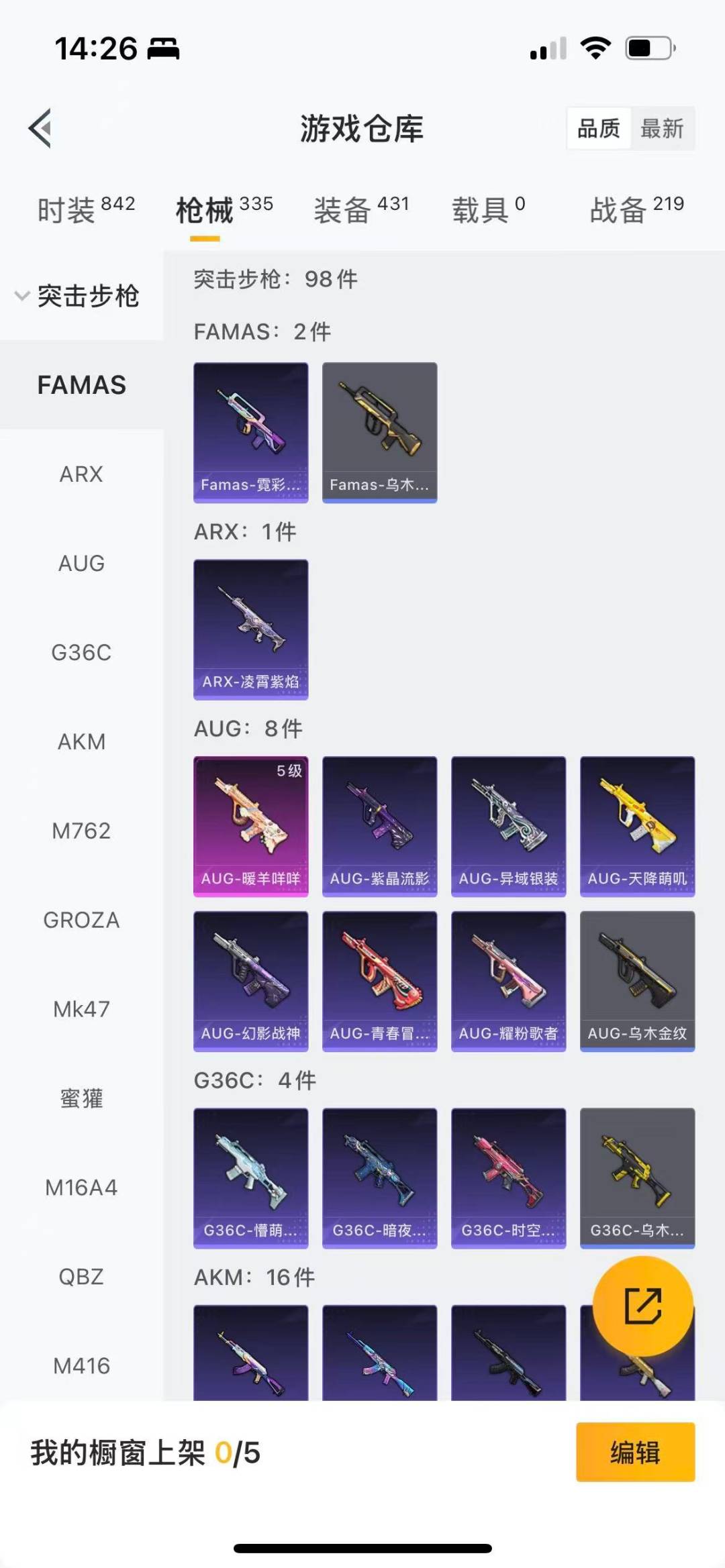
Task: Select M416 in the side list
Action: pos(81,1366)
